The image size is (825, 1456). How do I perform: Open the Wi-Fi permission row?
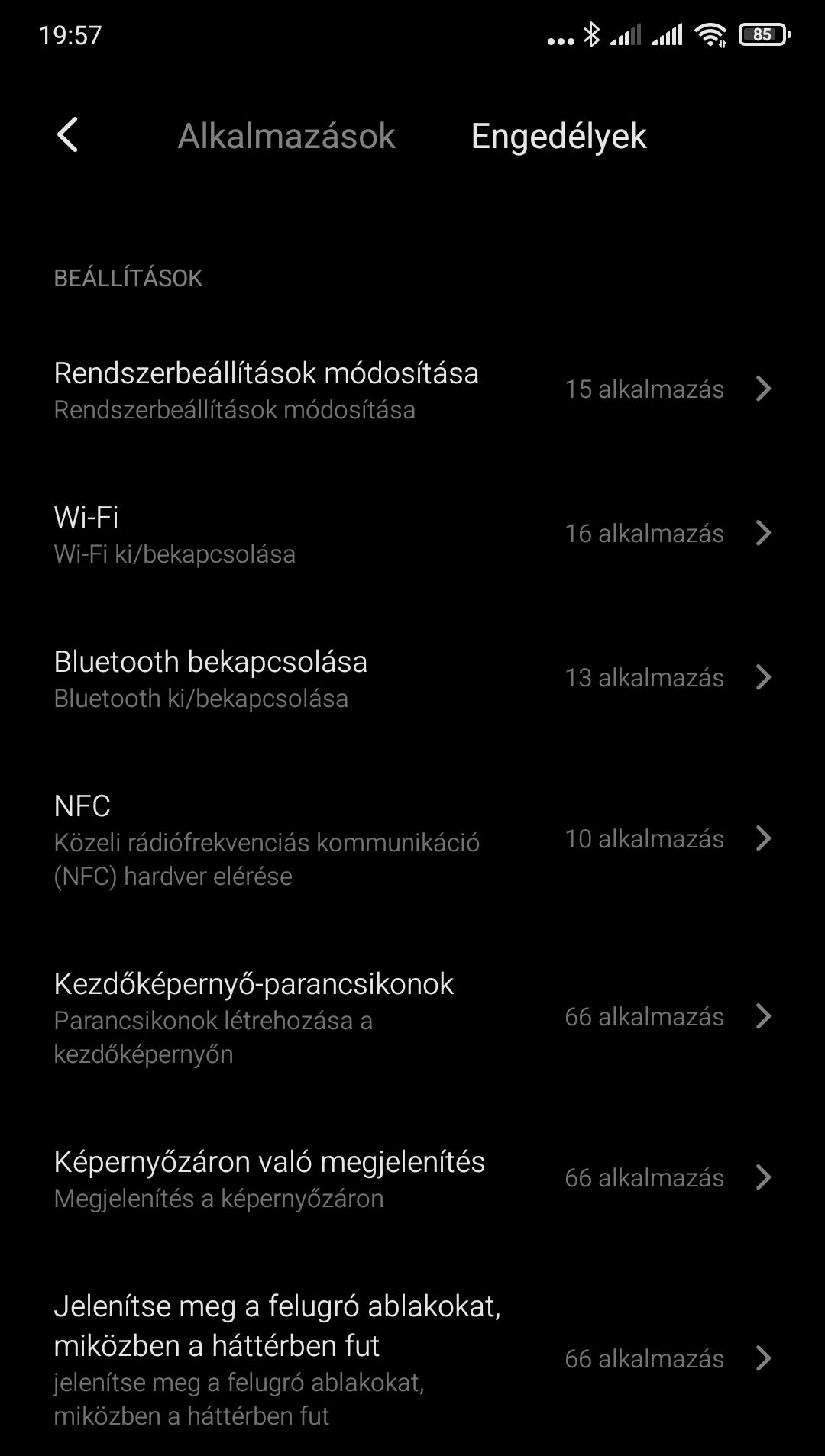coord(412,534)
